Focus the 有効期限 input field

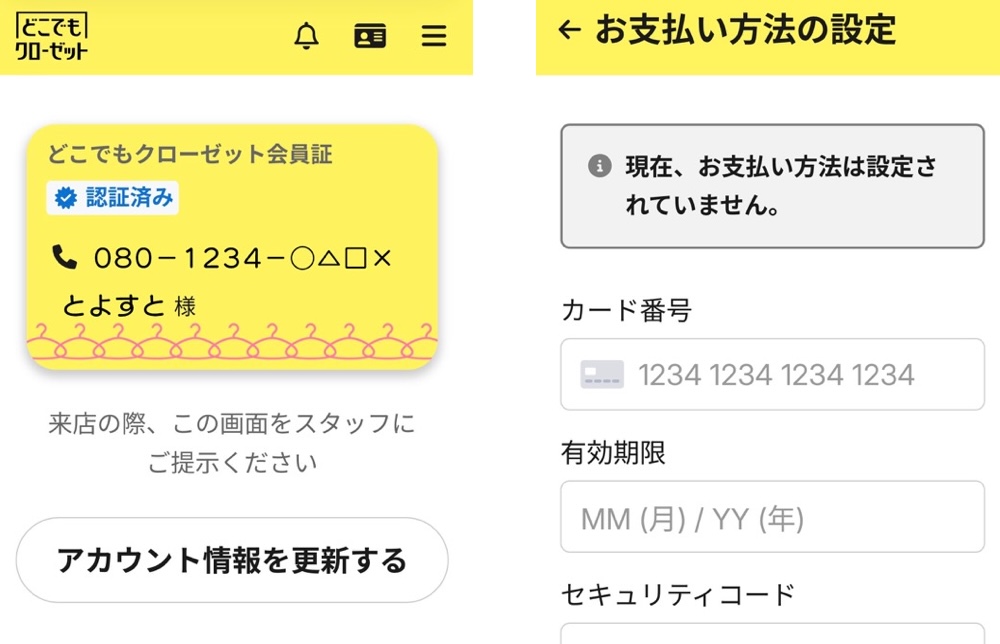pyautogui.click(x=772, y=518)
